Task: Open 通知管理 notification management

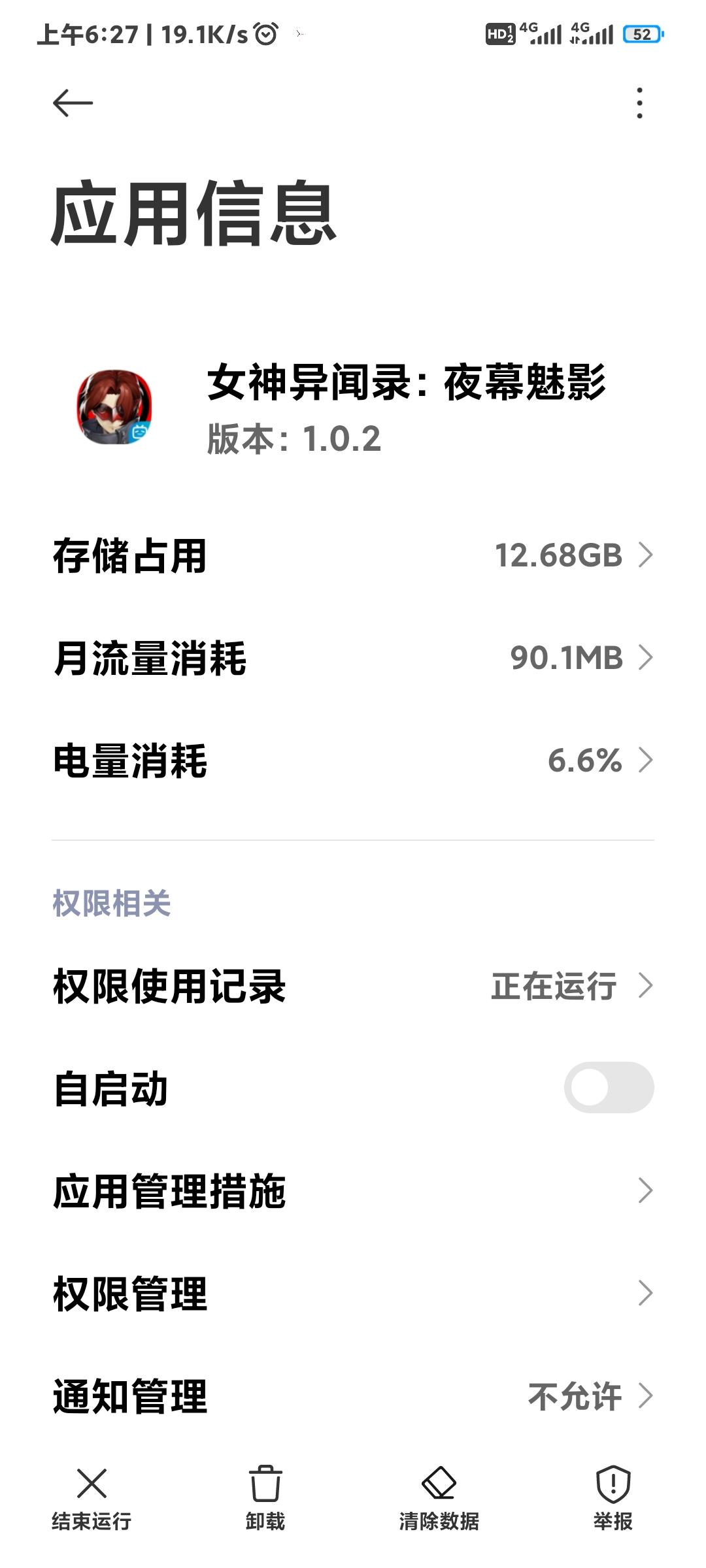Action: pyautogui.click(x=353, y=1396)
